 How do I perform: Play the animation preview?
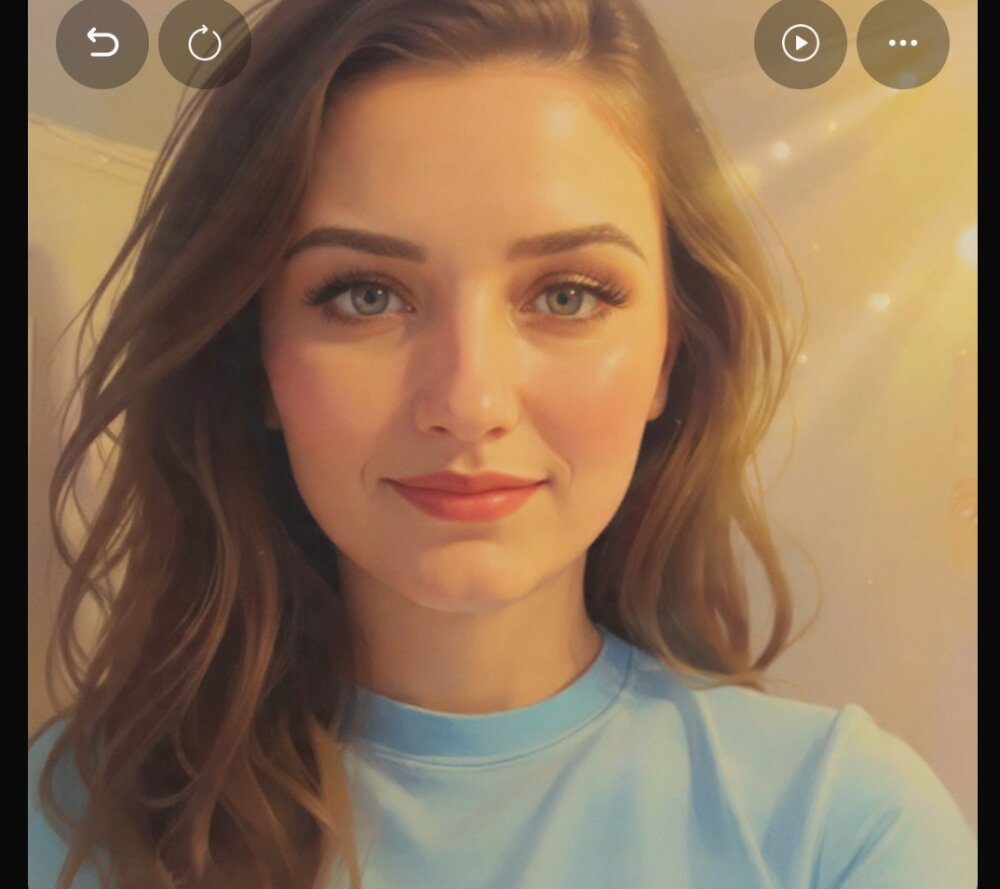pos(800,43)
